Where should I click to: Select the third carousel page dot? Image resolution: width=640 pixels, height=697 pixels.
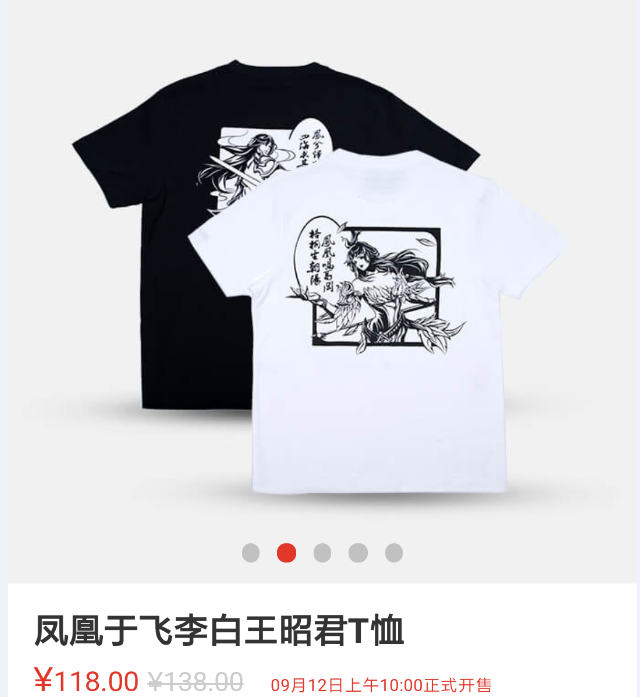pyautogui.click(x=322, y=553)
